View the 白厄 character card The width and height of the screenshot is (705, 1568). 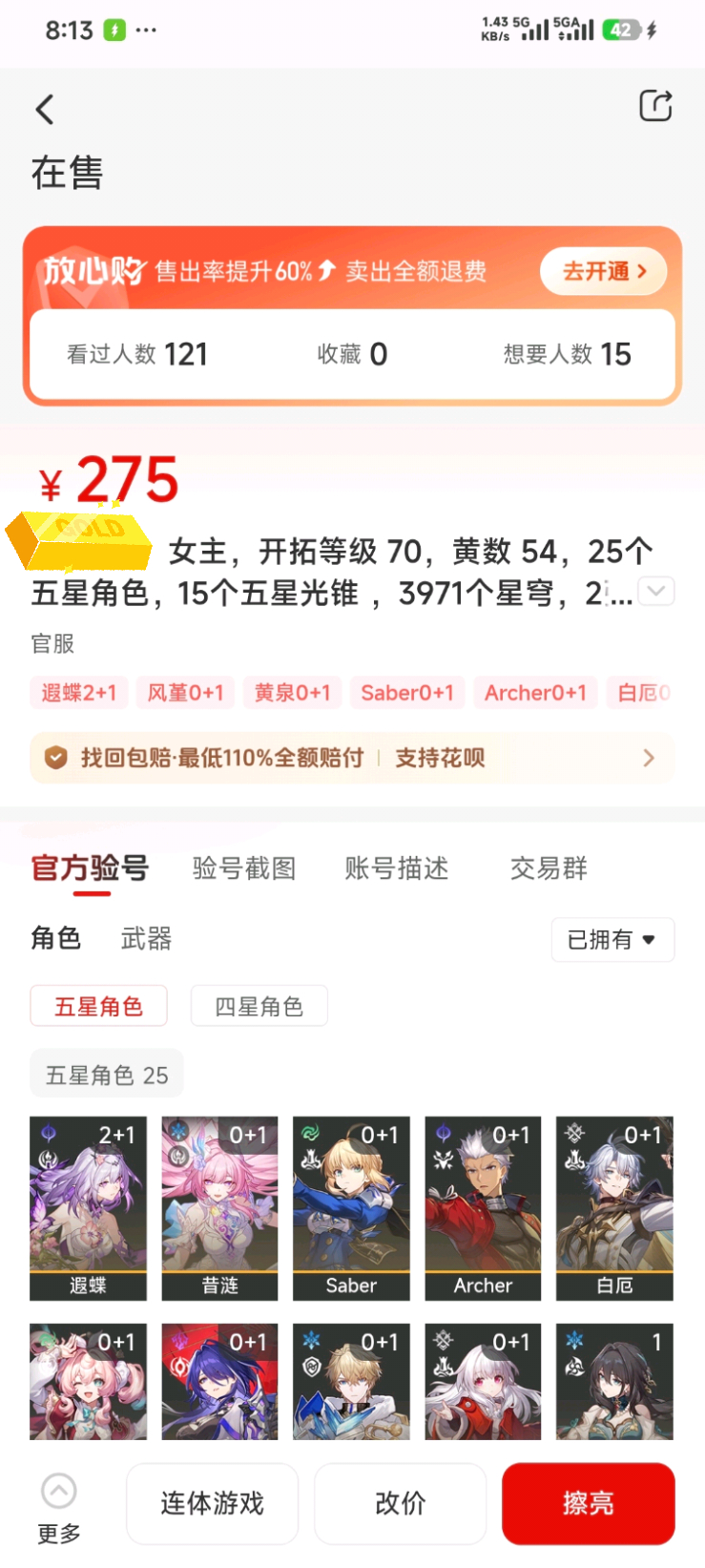pos(614,1207)
